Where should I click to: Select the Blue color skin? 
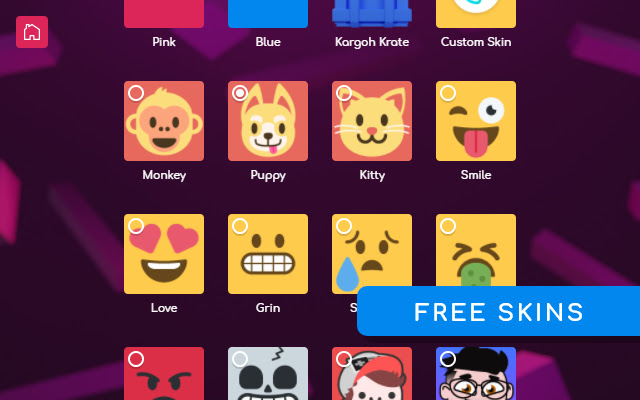[x=268, y=14]
